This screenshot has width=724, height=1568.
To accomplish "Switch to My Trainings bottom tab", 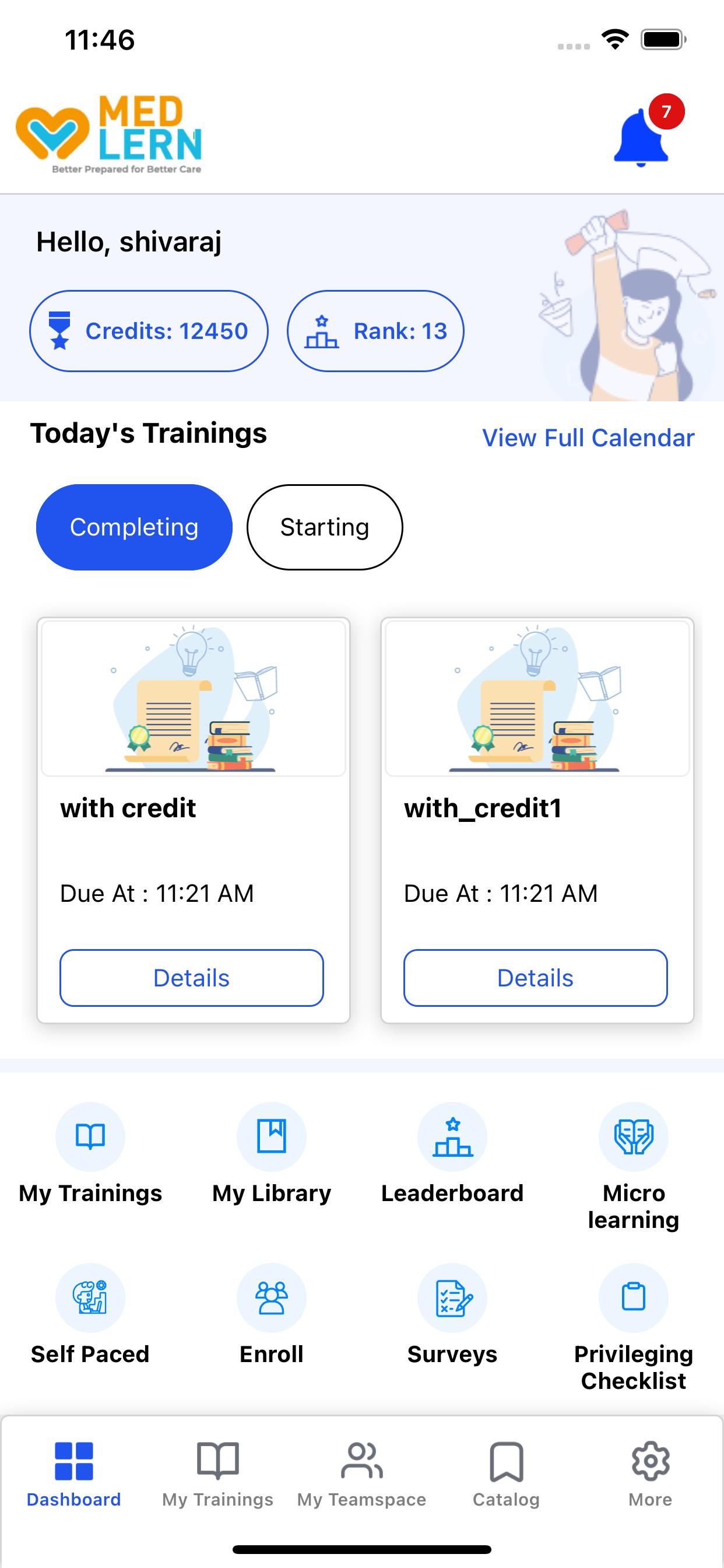I will coord(218,1473).
